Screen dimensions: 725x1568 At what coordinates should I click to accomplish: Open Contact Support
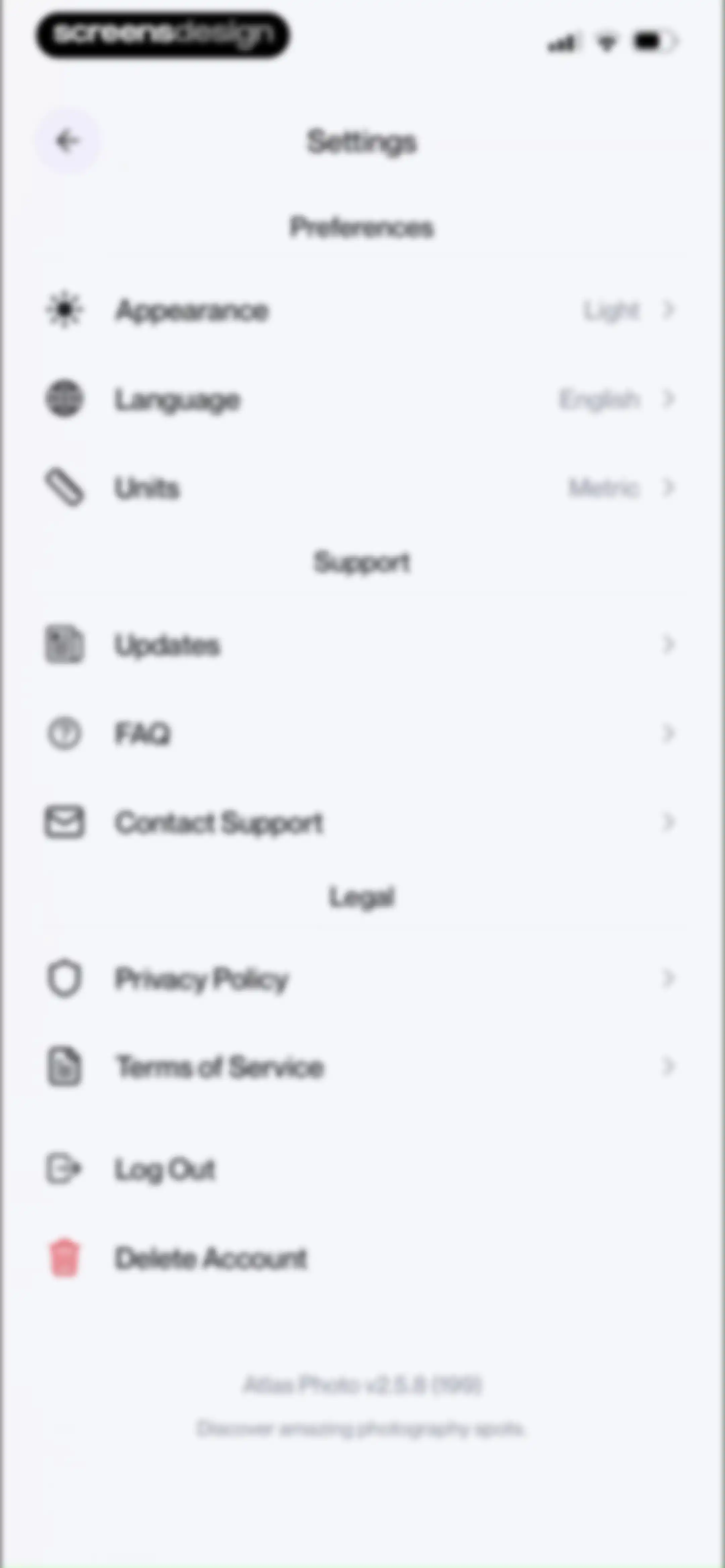pos(362,822)
